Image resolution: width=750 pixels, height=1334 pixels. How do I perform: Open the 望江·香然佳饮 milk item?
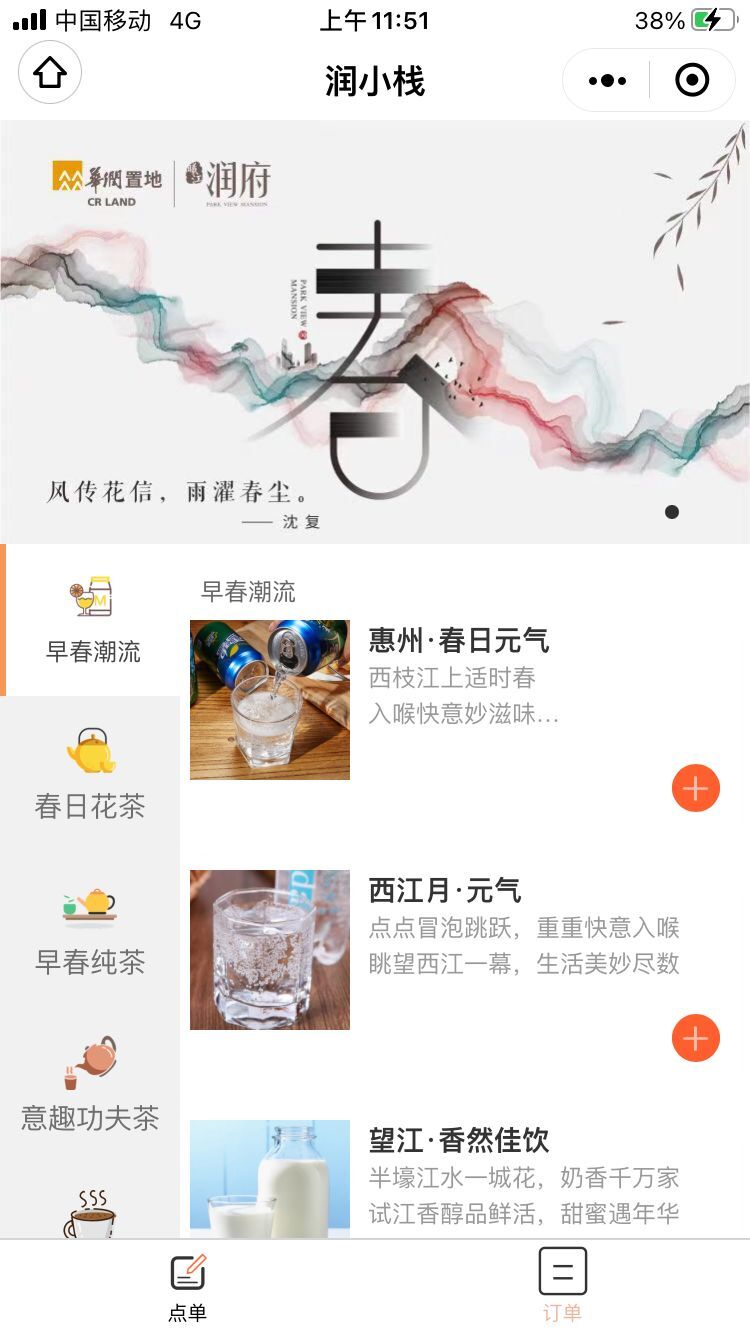(x=458, y=1140)
